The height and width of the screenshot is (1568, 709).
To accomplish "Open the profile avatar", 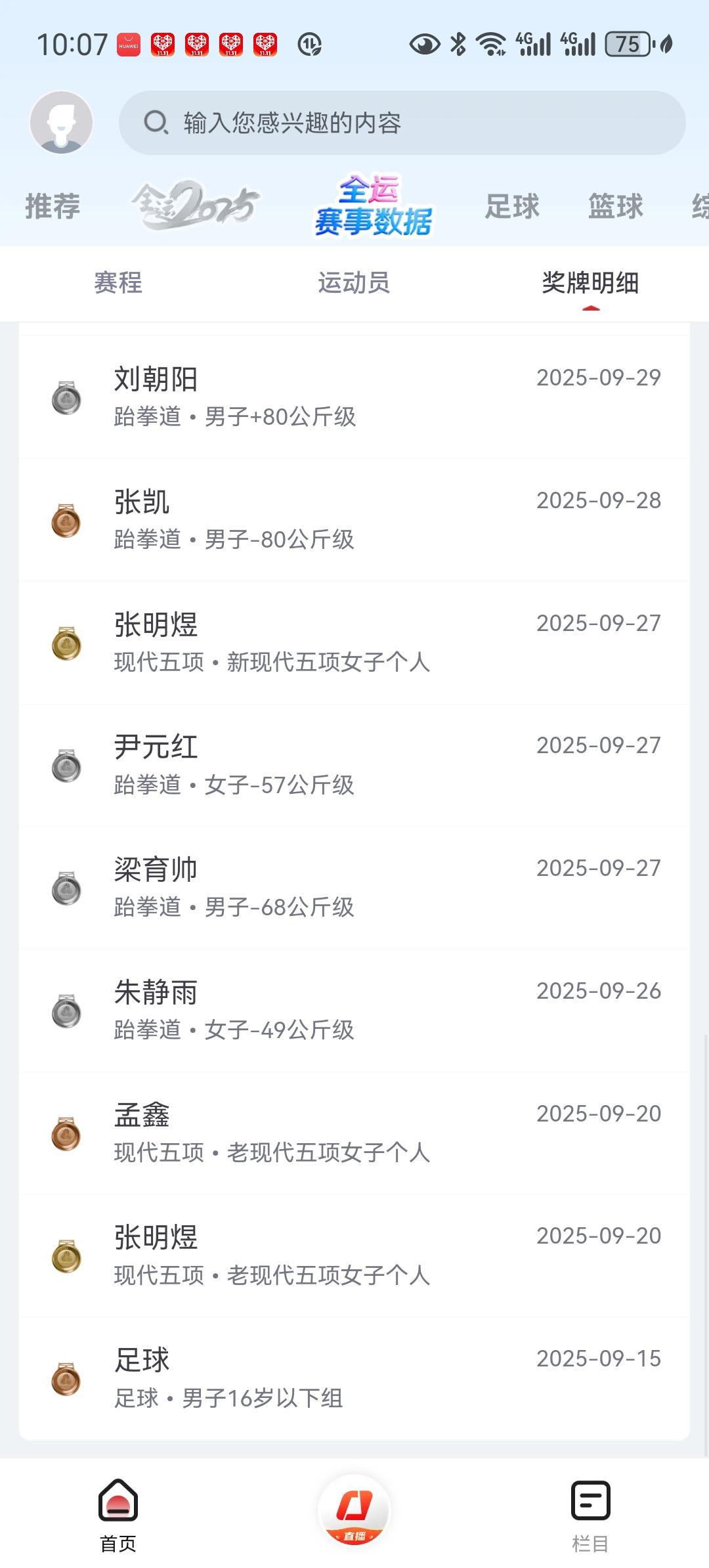I will pyautogui.click(x=61, y=122).
